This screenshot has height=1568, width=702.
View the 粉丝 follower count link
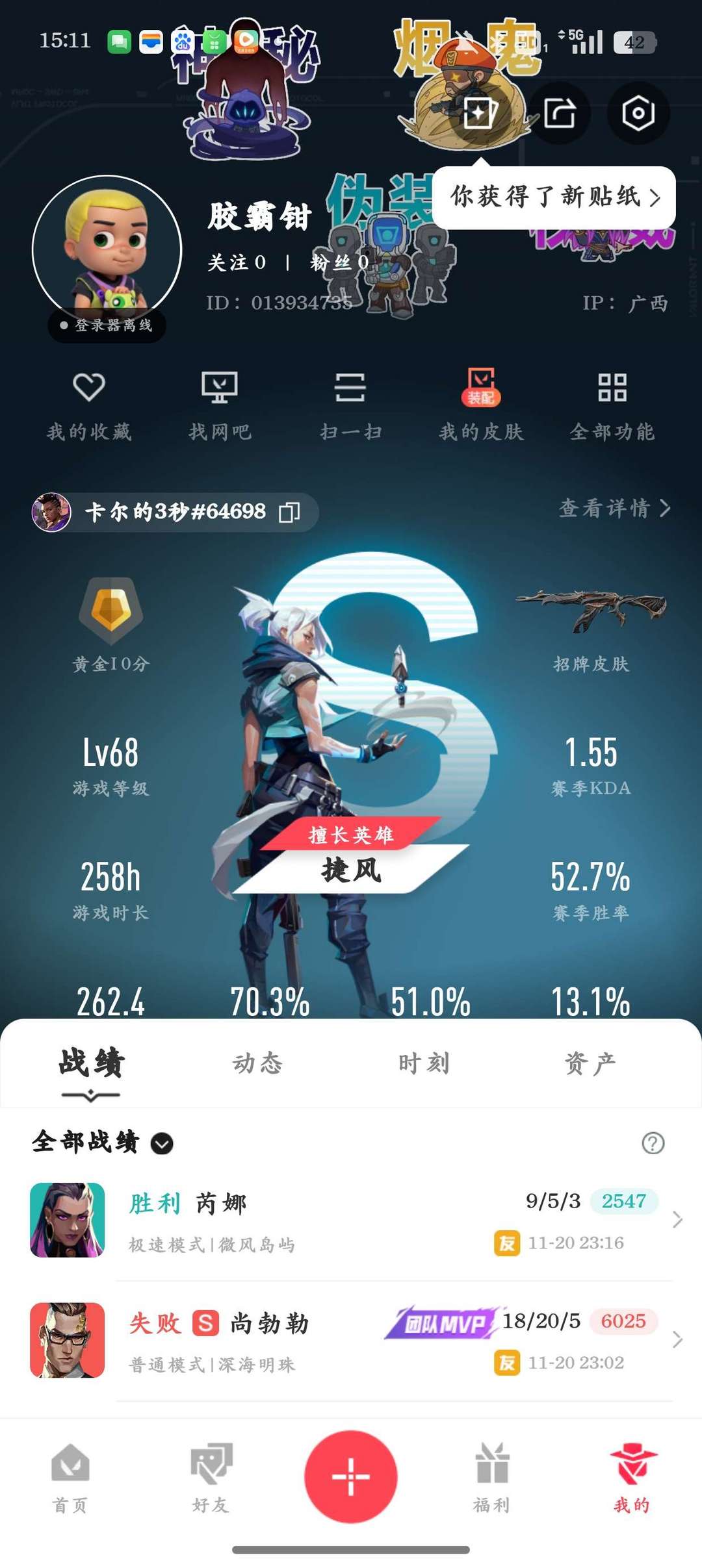click(x=338, y=260)
